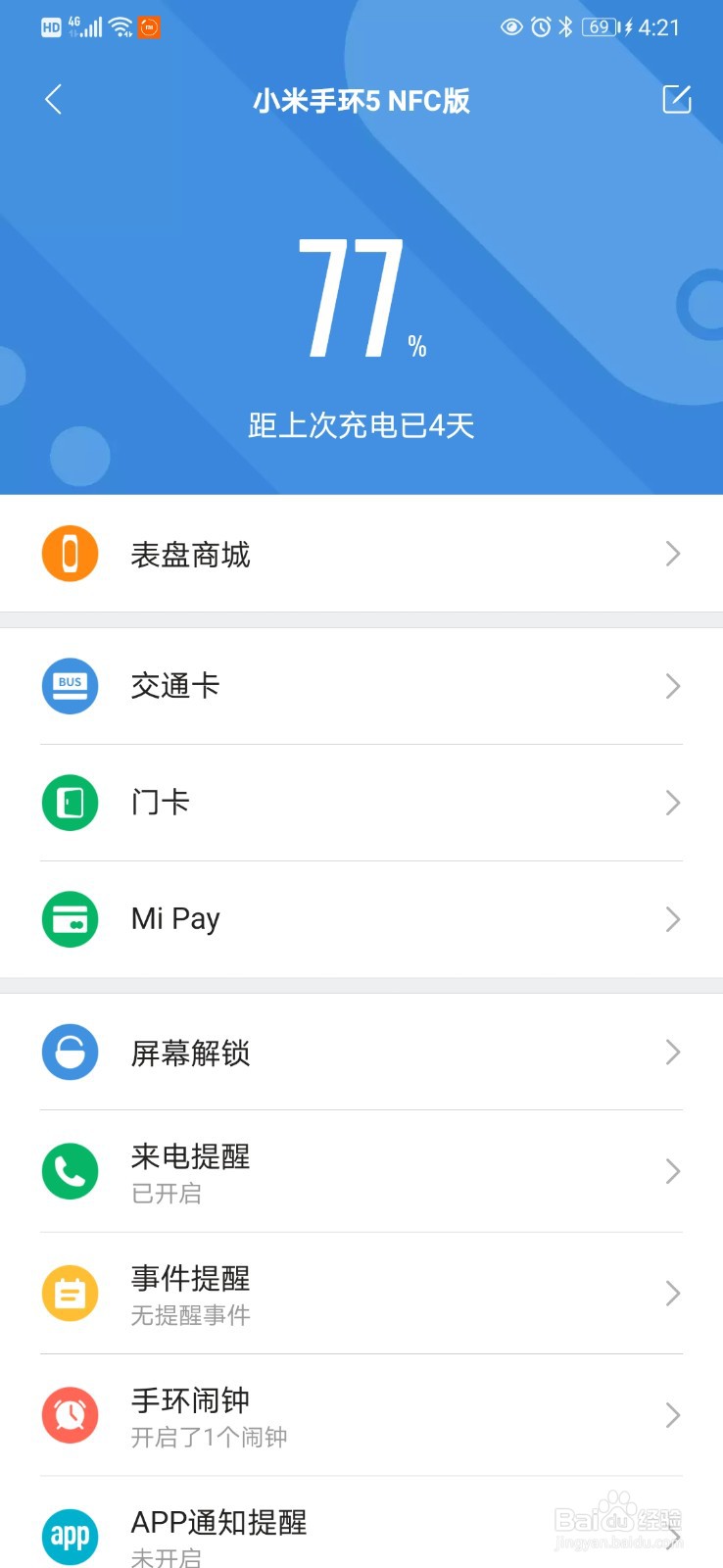Tap the Mi Pay wallet icon

click(x=70, y=919)
